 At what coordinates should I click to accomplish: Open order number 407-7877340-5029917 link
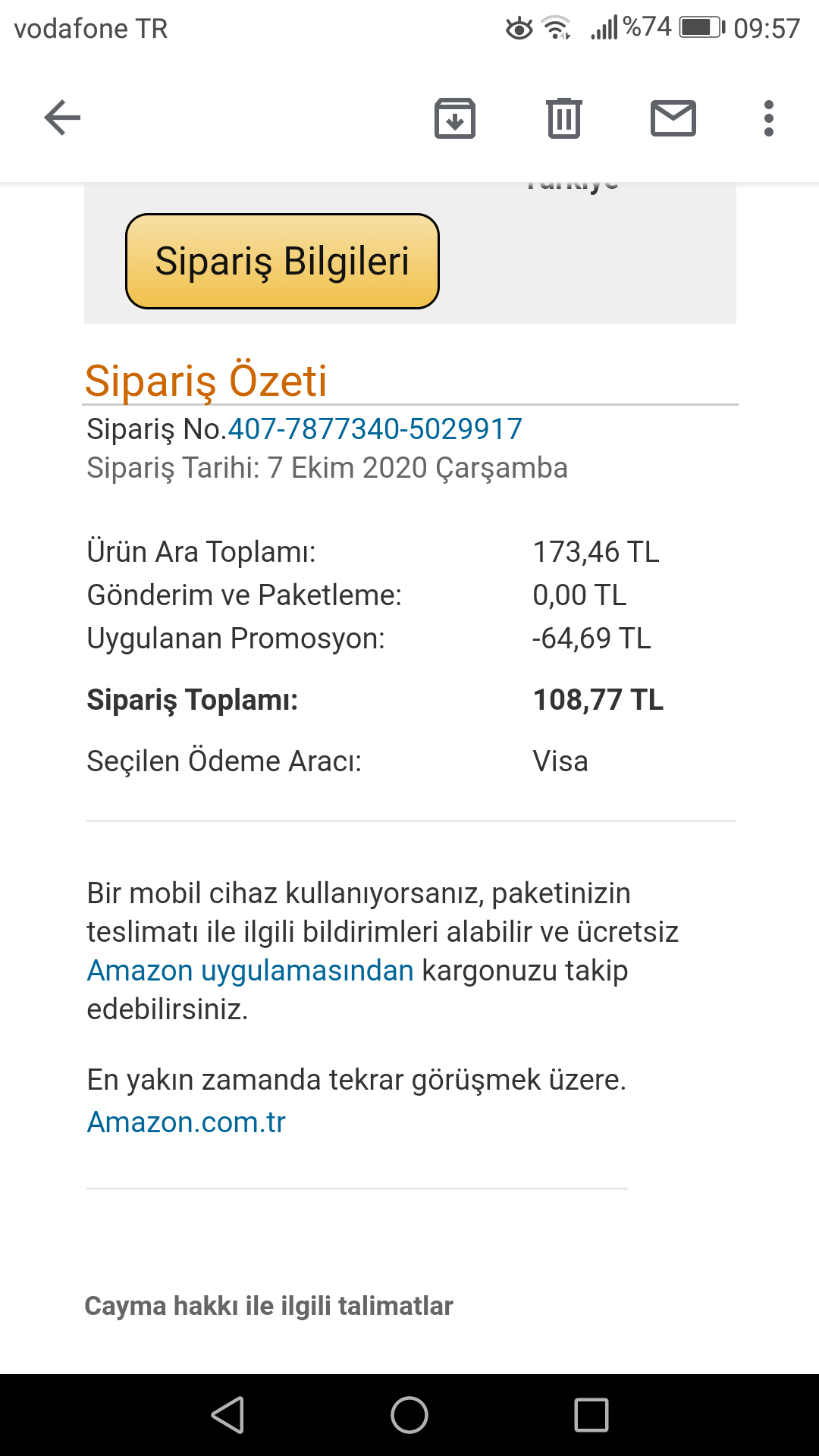coord(375,429)
